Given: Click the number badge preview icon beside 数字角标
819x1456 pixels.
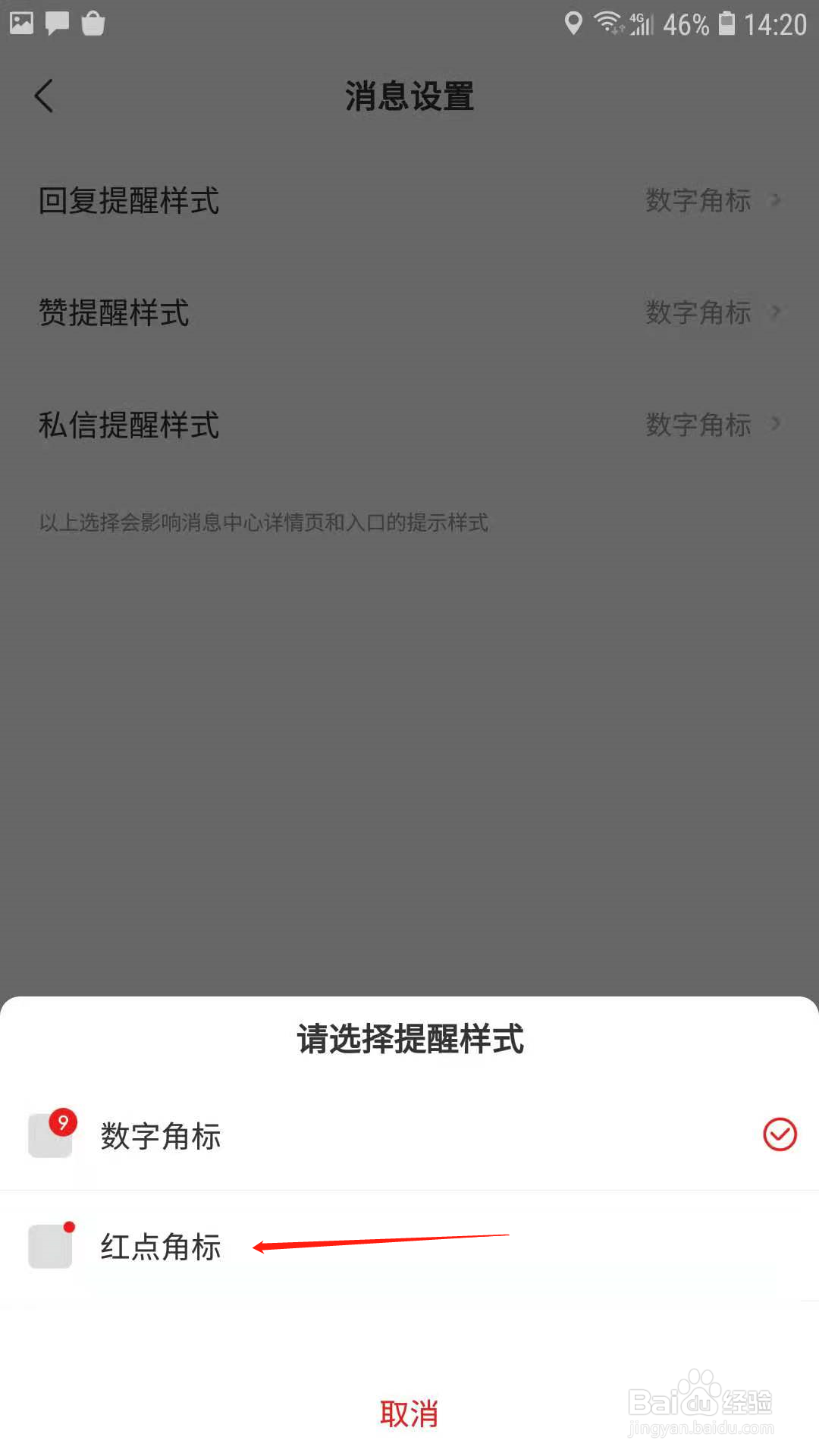Looking at the screenshot, I should (x=50, y=1134).
